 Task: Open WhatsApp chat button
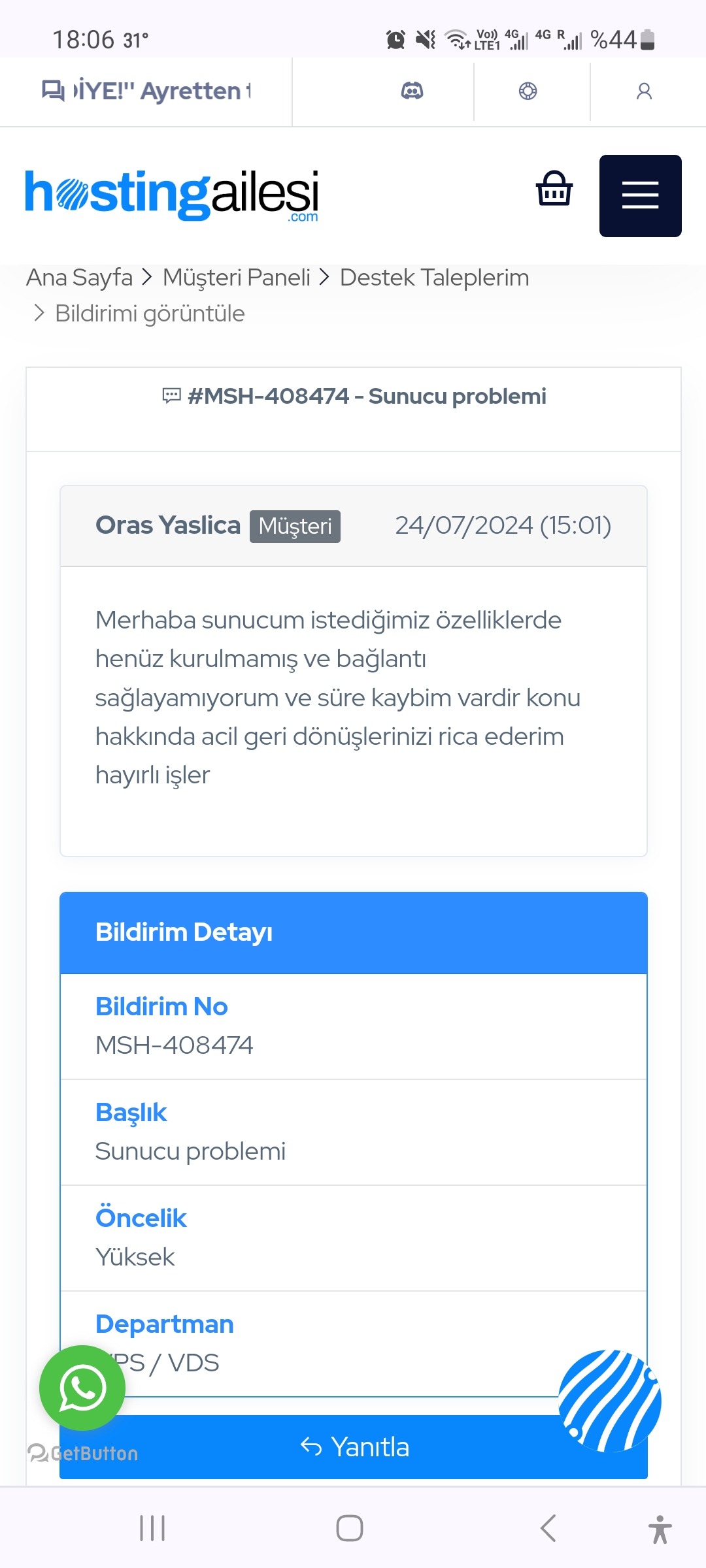coord(82,1388)
